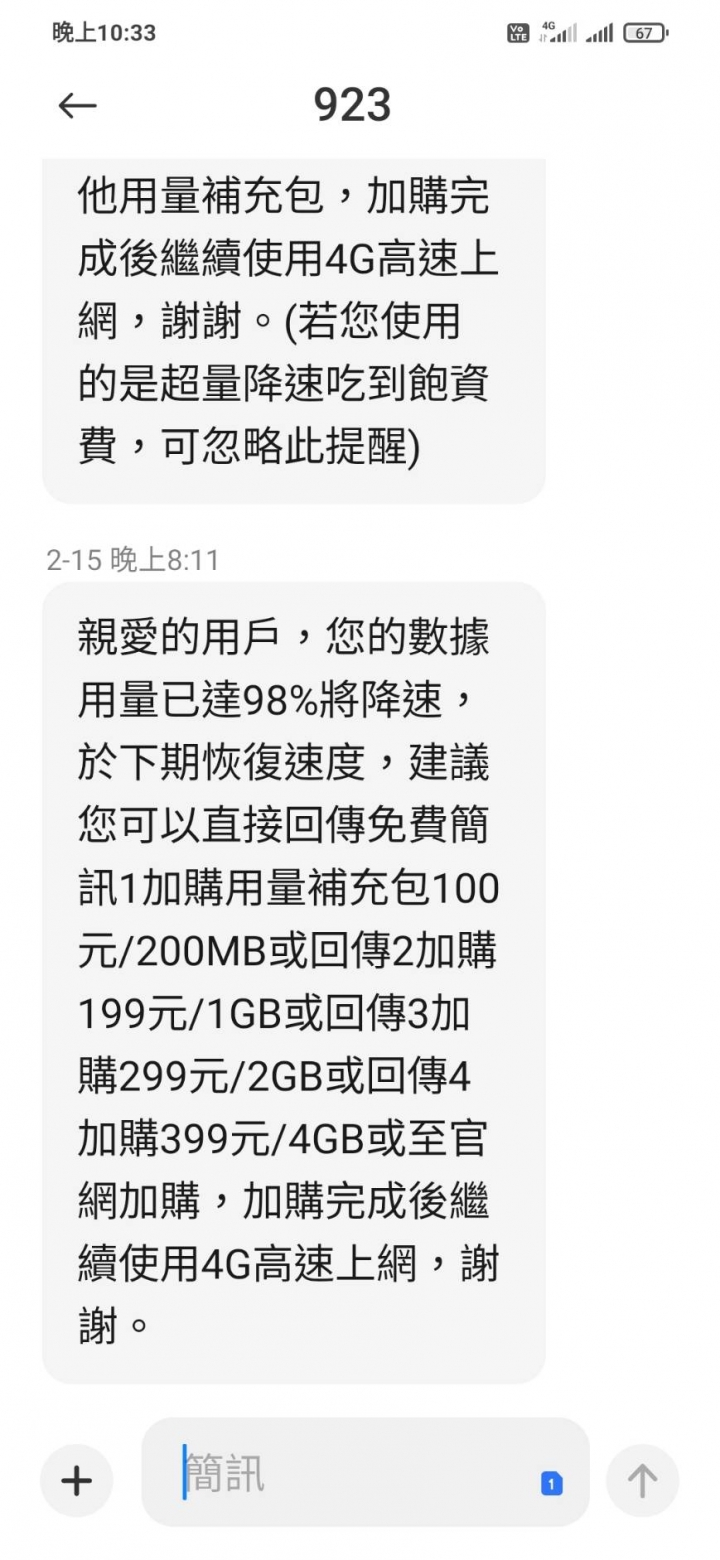Send the message with the arrow button
This screenshot has height=1560, width=720.
pyautogui.click(x=642, y=1480)
